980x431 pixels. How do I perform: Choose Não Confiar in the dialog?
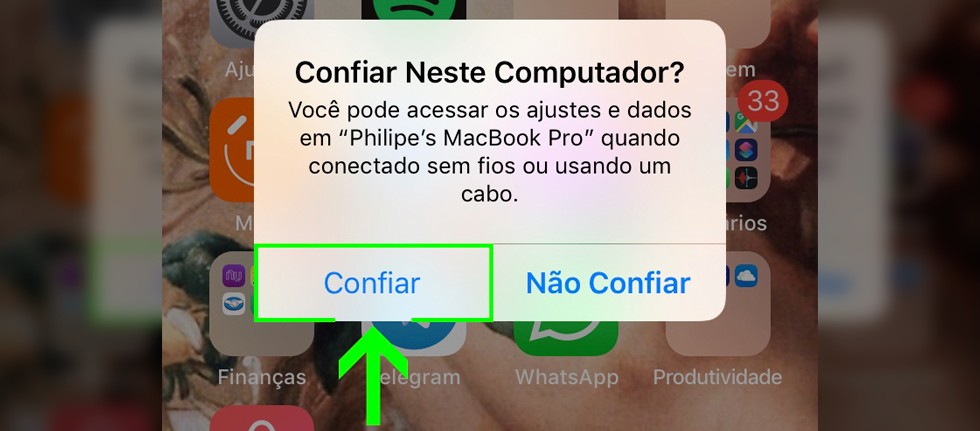(x=608, y=283)
